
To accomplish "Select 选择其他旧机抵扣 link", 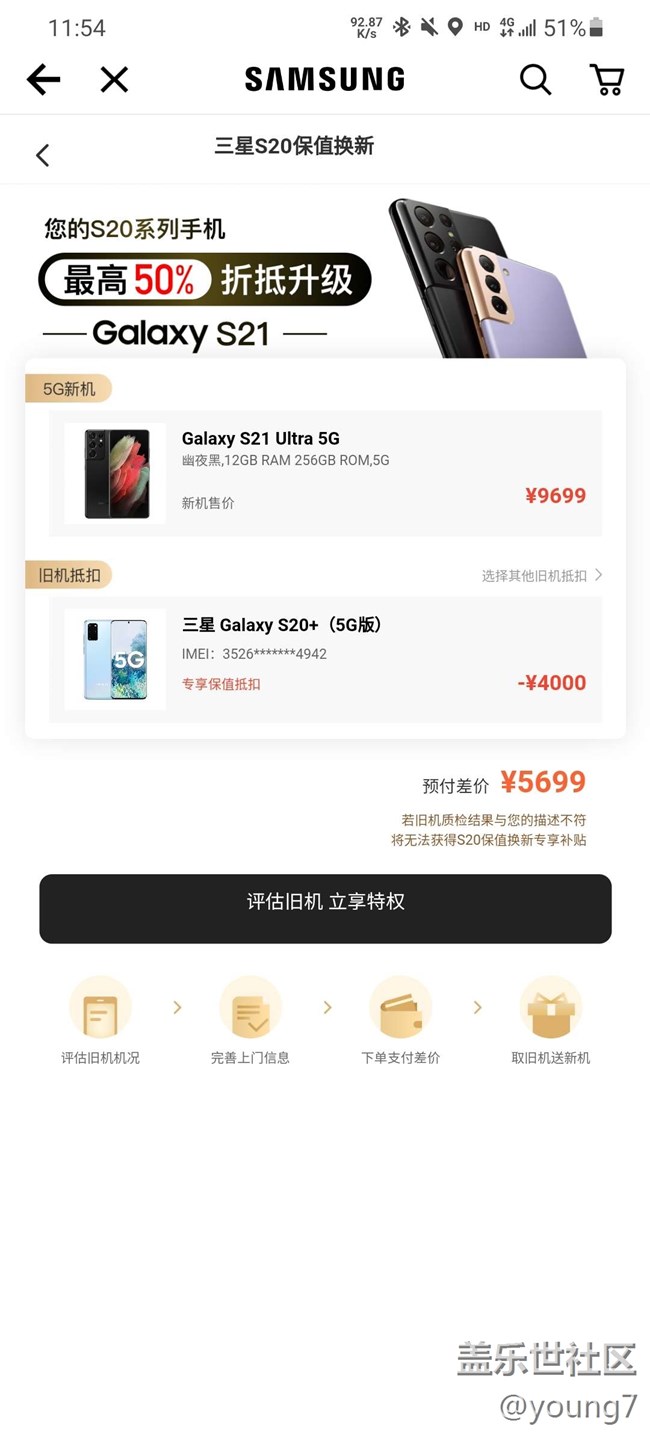I will [x=542, y=575].
